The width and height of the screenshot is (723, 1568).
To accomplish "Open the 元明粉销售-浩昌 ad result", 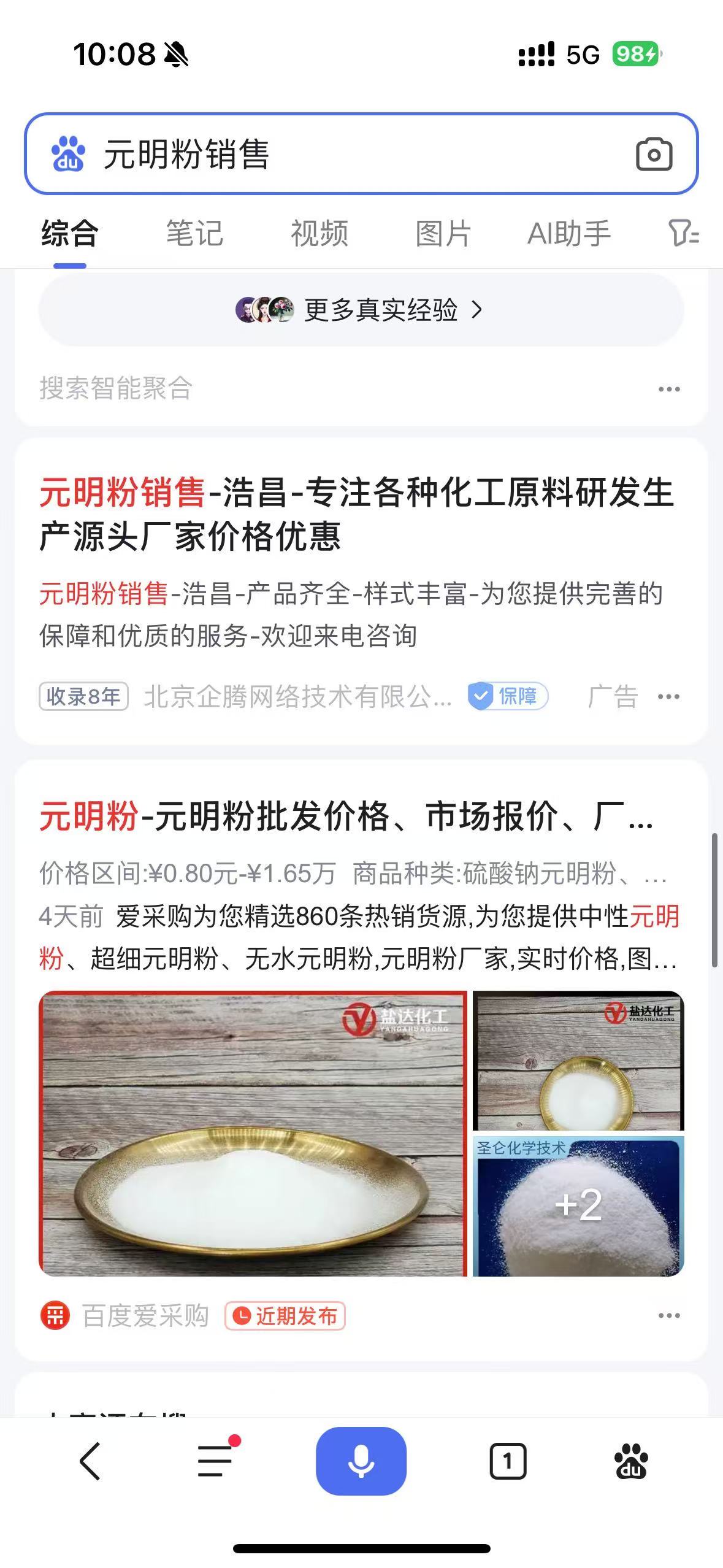I will [x=356, y=514].
